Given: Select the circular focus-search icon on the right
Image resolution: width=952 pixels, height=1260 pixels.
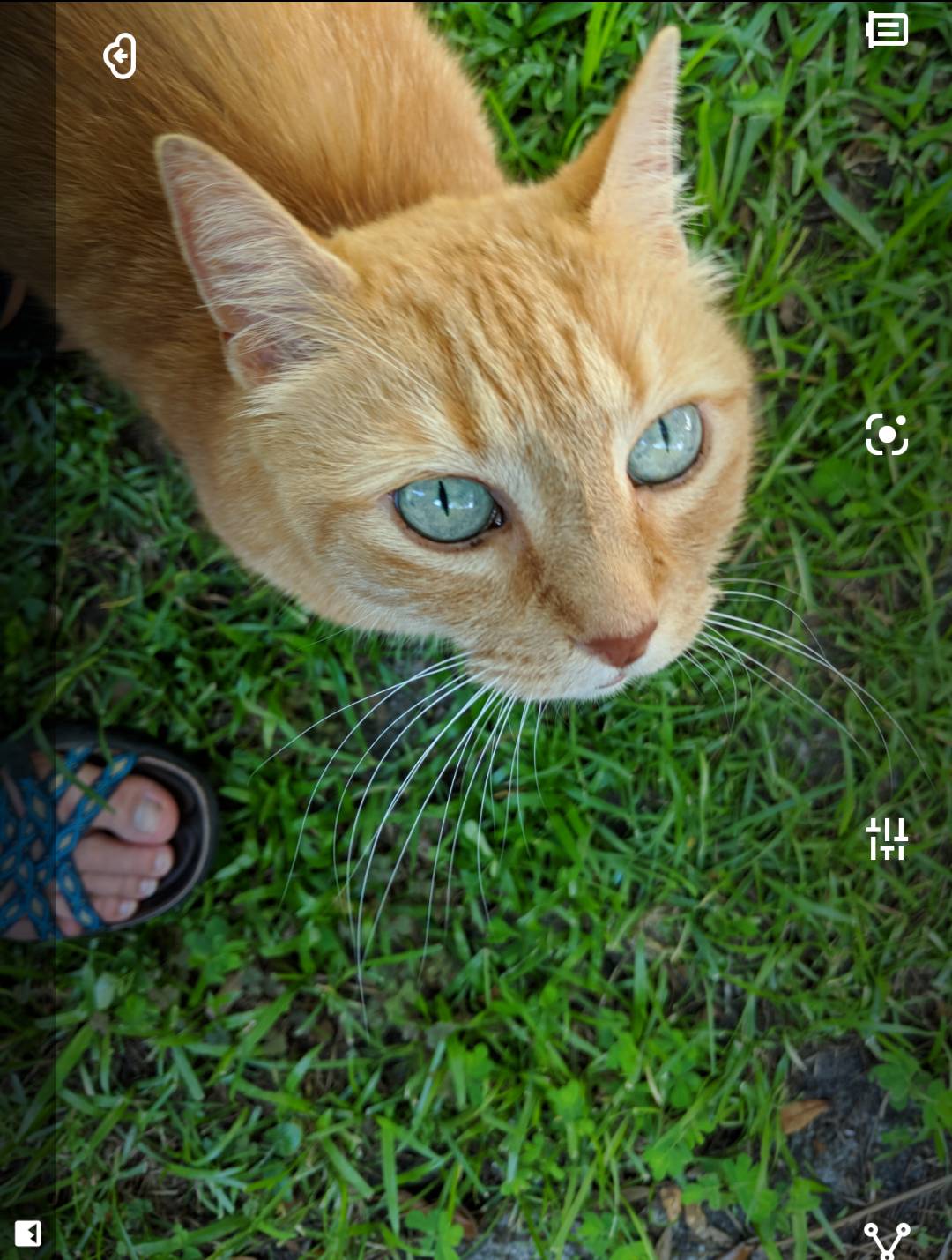Looking at the screenshot, I should tap(886, 434).
